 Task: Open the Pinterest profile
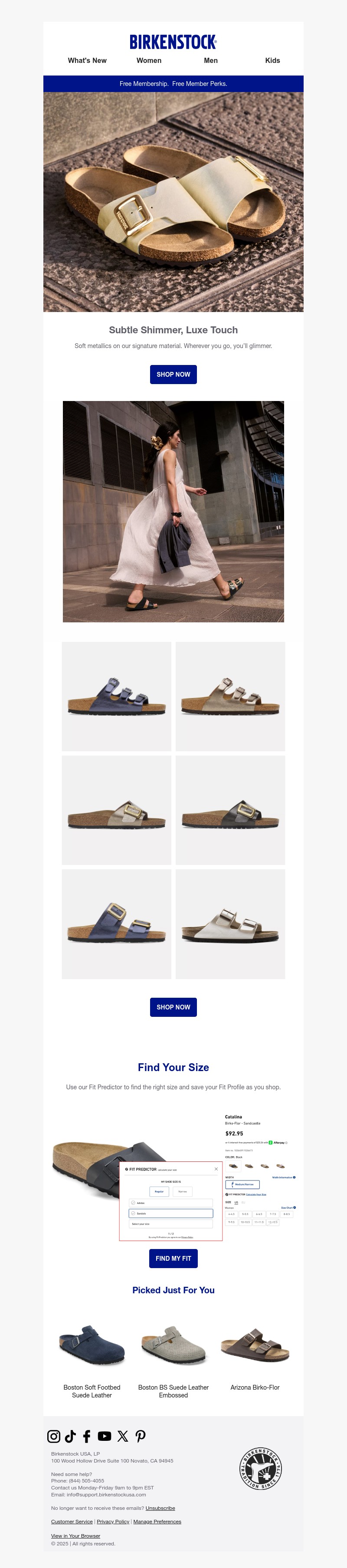click(141, 1437)
